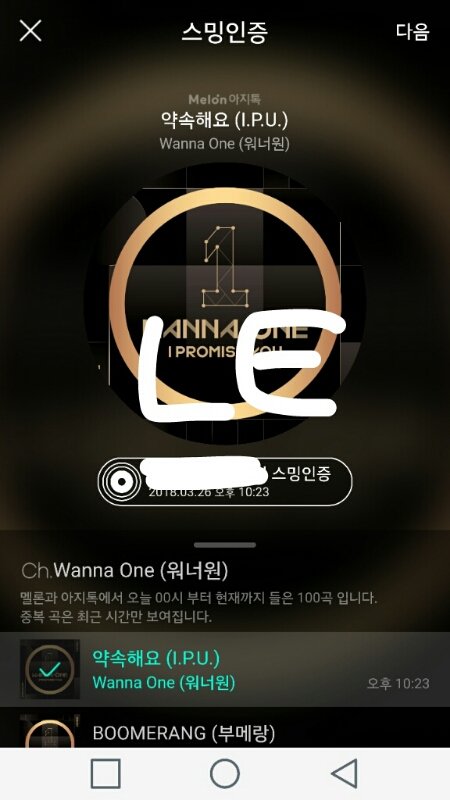Open recent apps via the square button
Viewport: 450px width, 800px height.
pyautogui.click(x=106, y=773)
